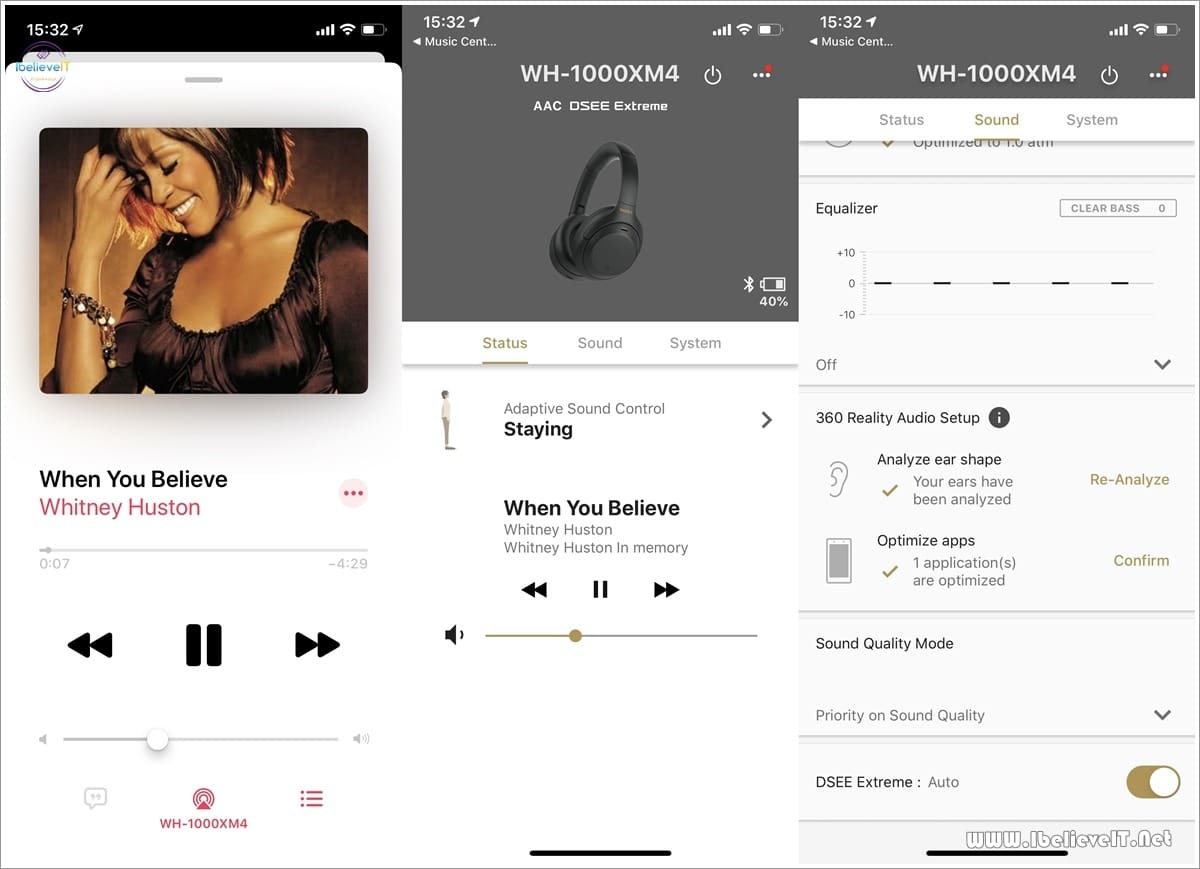
Task: Open Adaptive Sound Control Staying settings
Action: (x=600, y=420)
